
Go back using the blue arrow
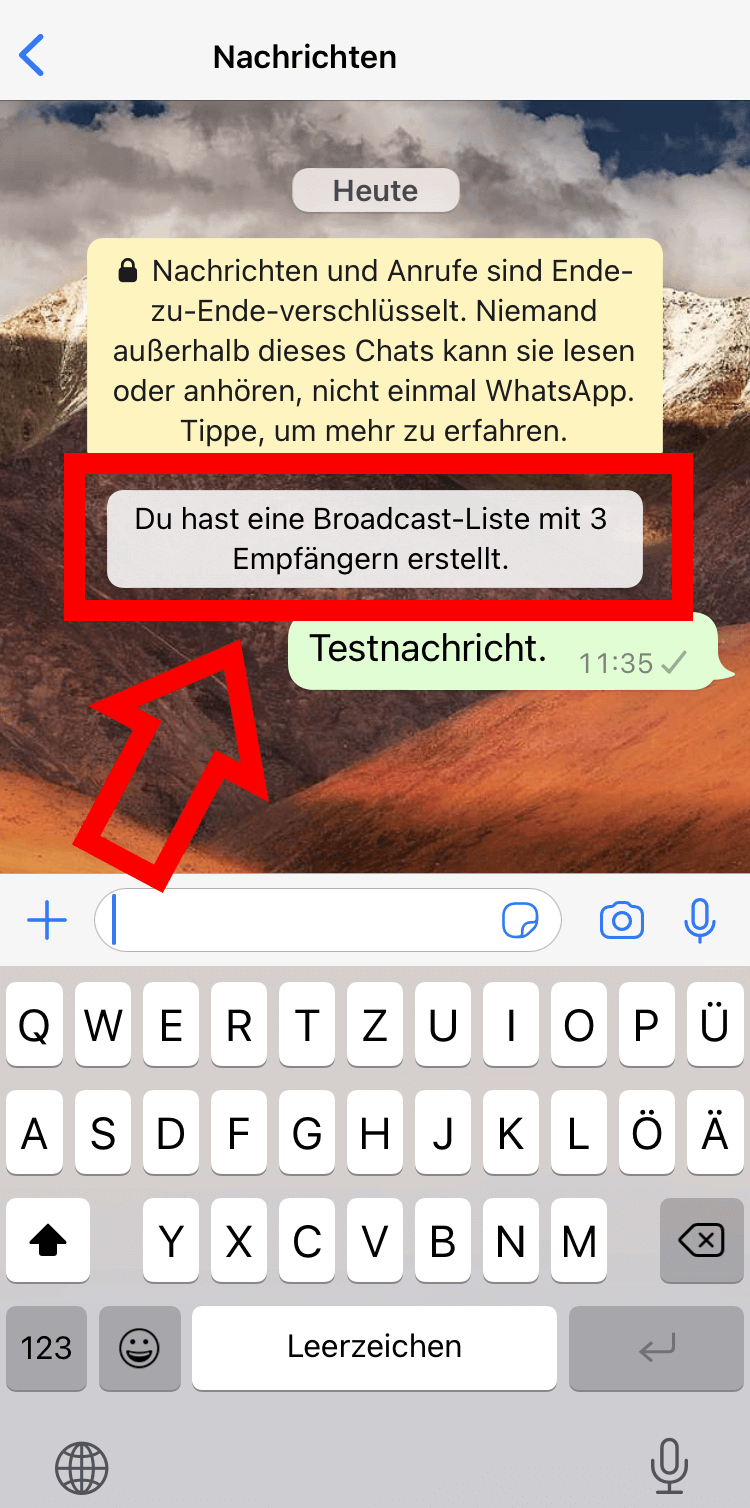point(32,56)
